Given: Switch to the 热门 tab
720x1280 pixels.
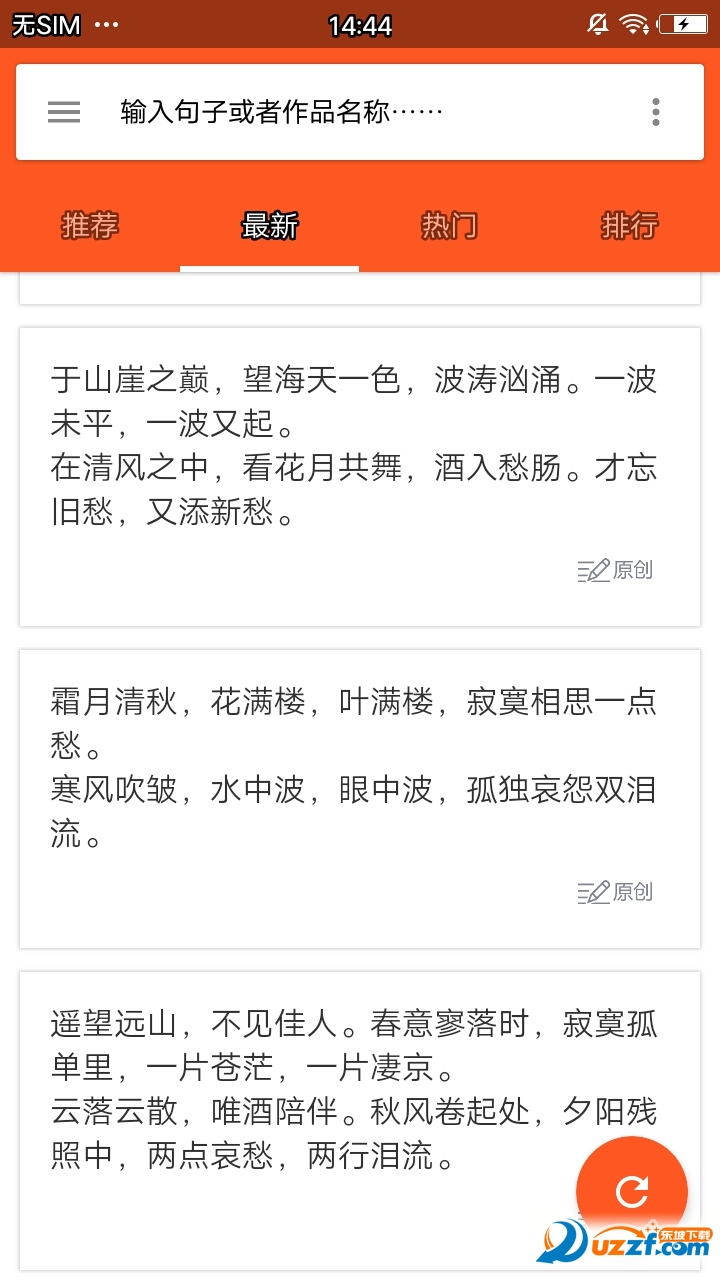Looking at the screenshot, I should tap(447, 227).
